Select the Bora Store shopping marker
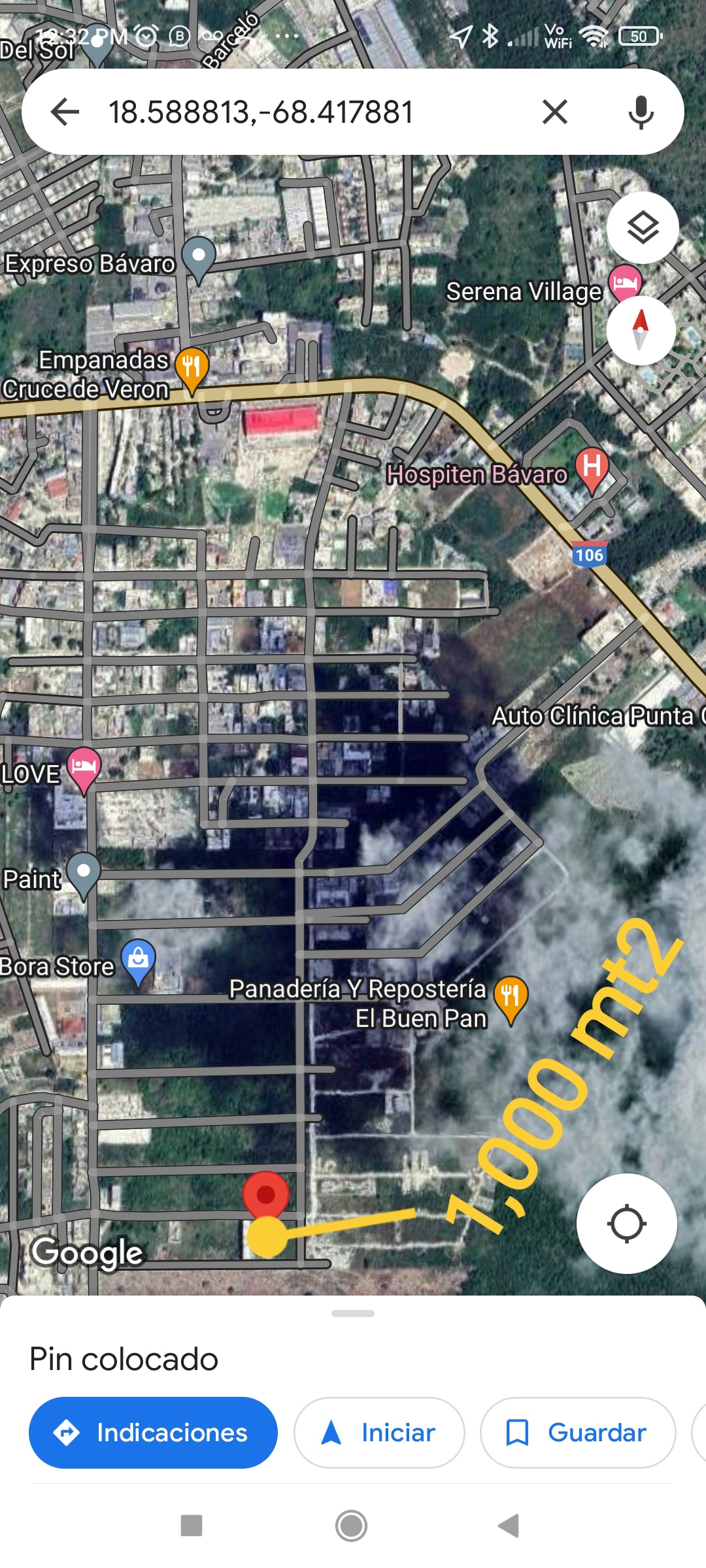The width and height of the screenshot is (706, 1568). [138, 962]
